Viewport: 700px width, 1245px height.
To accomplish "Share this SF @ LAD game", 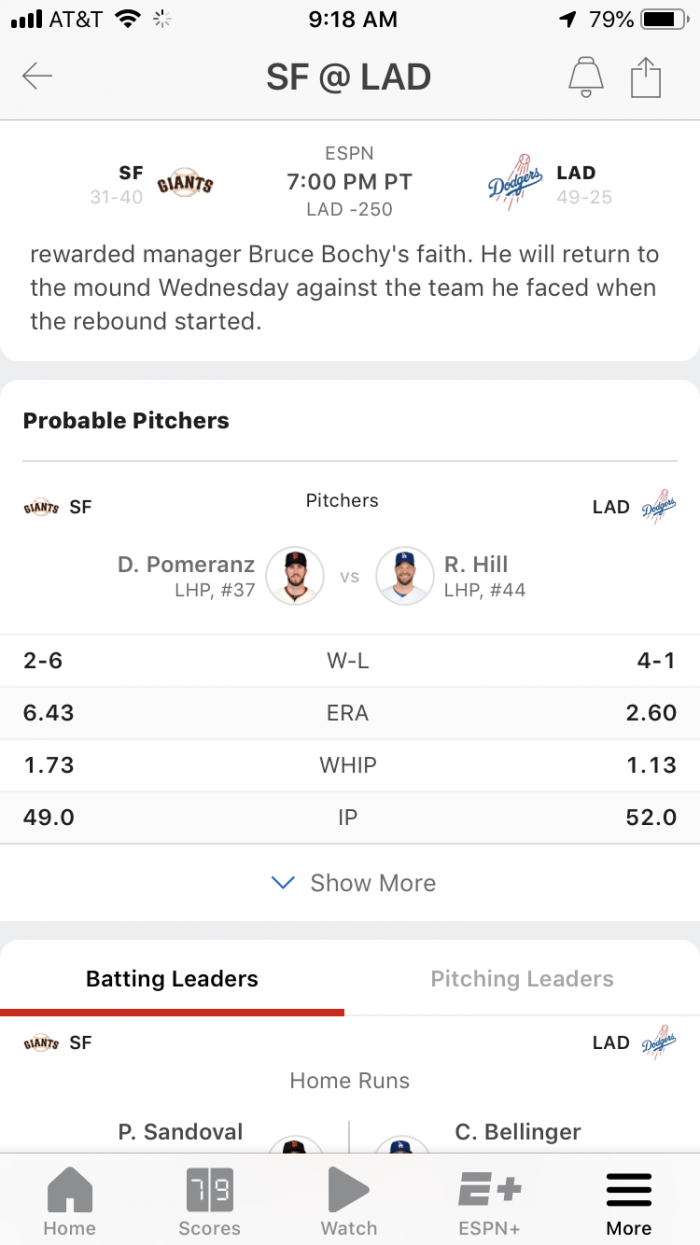I will click(x=646, y=77).
